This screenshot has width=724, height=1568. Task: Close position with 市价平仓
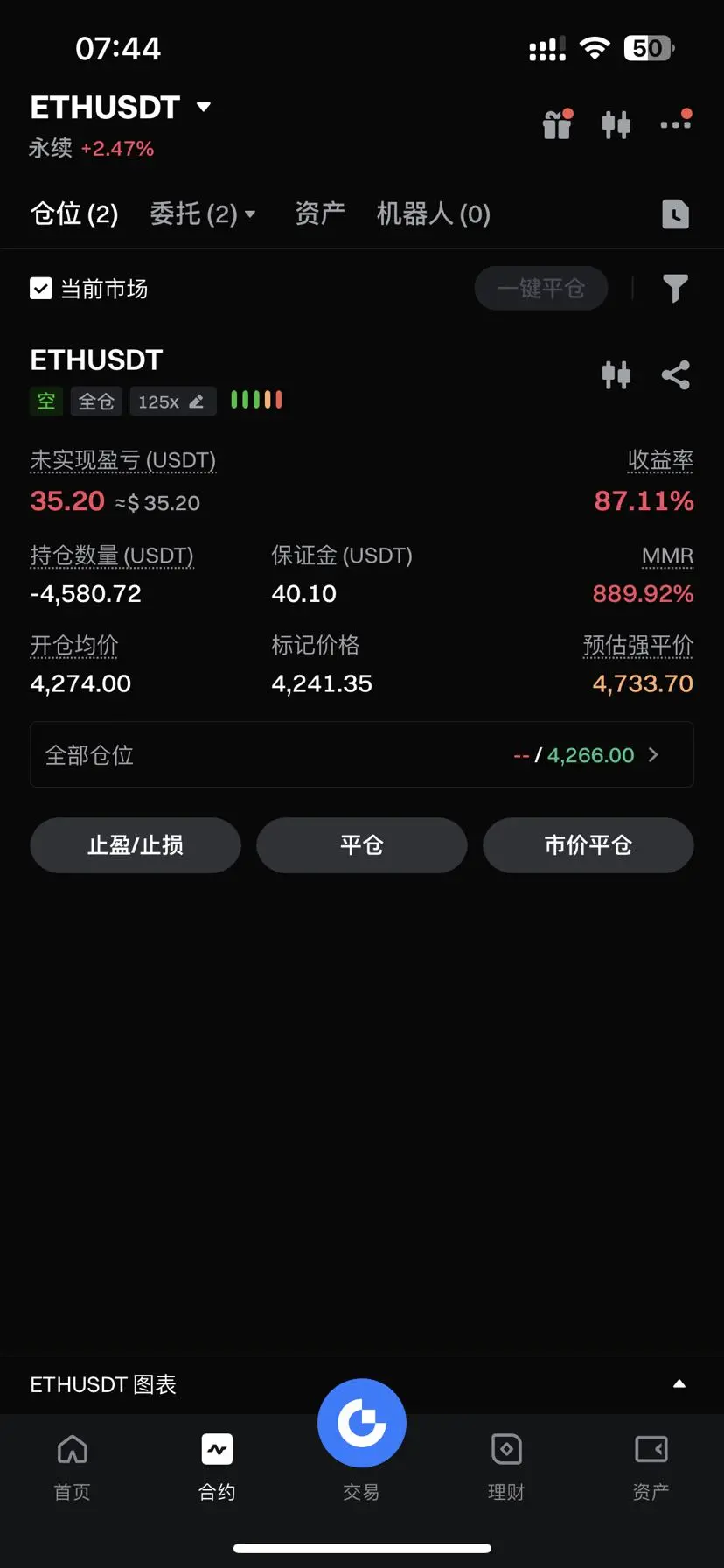tap(588, 845)
